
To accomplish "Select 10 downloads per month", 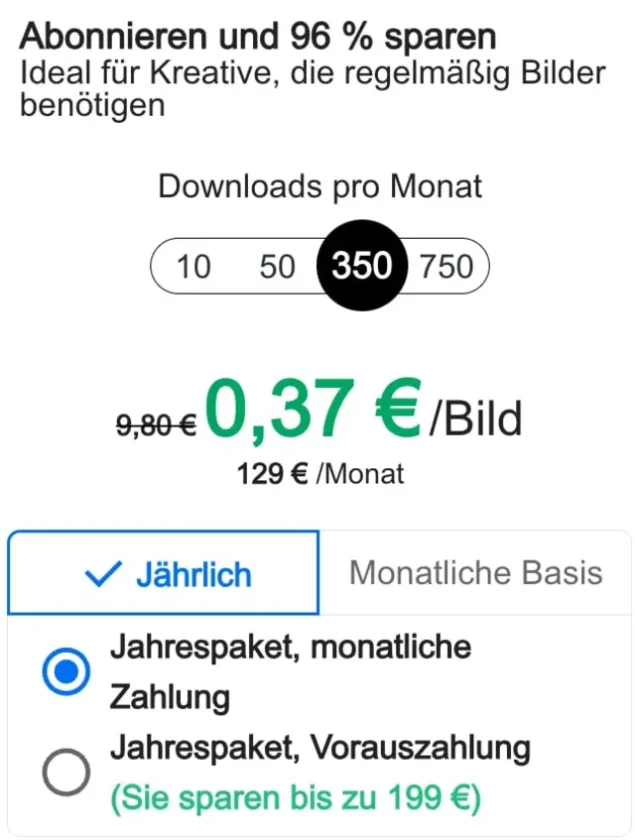I will [x=194, y=266].
